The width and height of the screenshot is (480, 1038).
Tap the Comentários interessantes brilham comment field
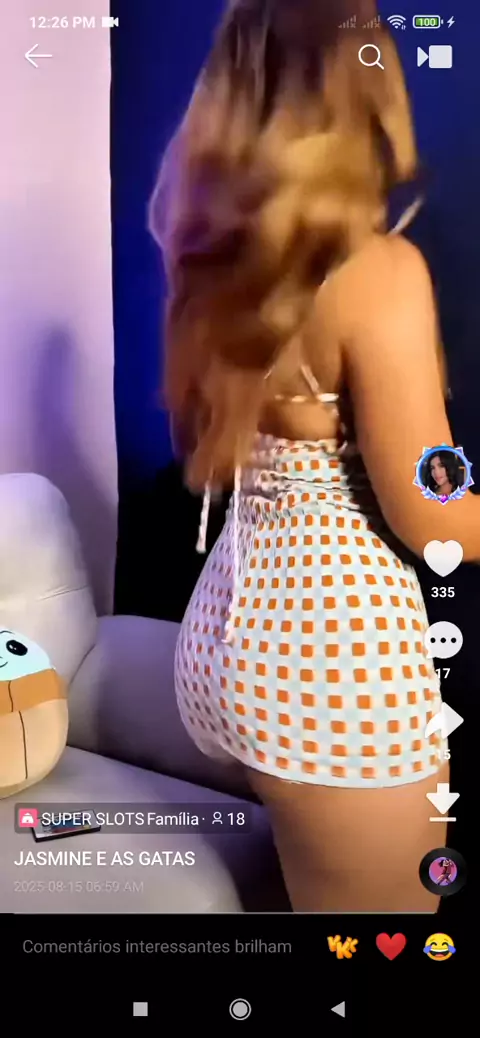coord(157,947)
